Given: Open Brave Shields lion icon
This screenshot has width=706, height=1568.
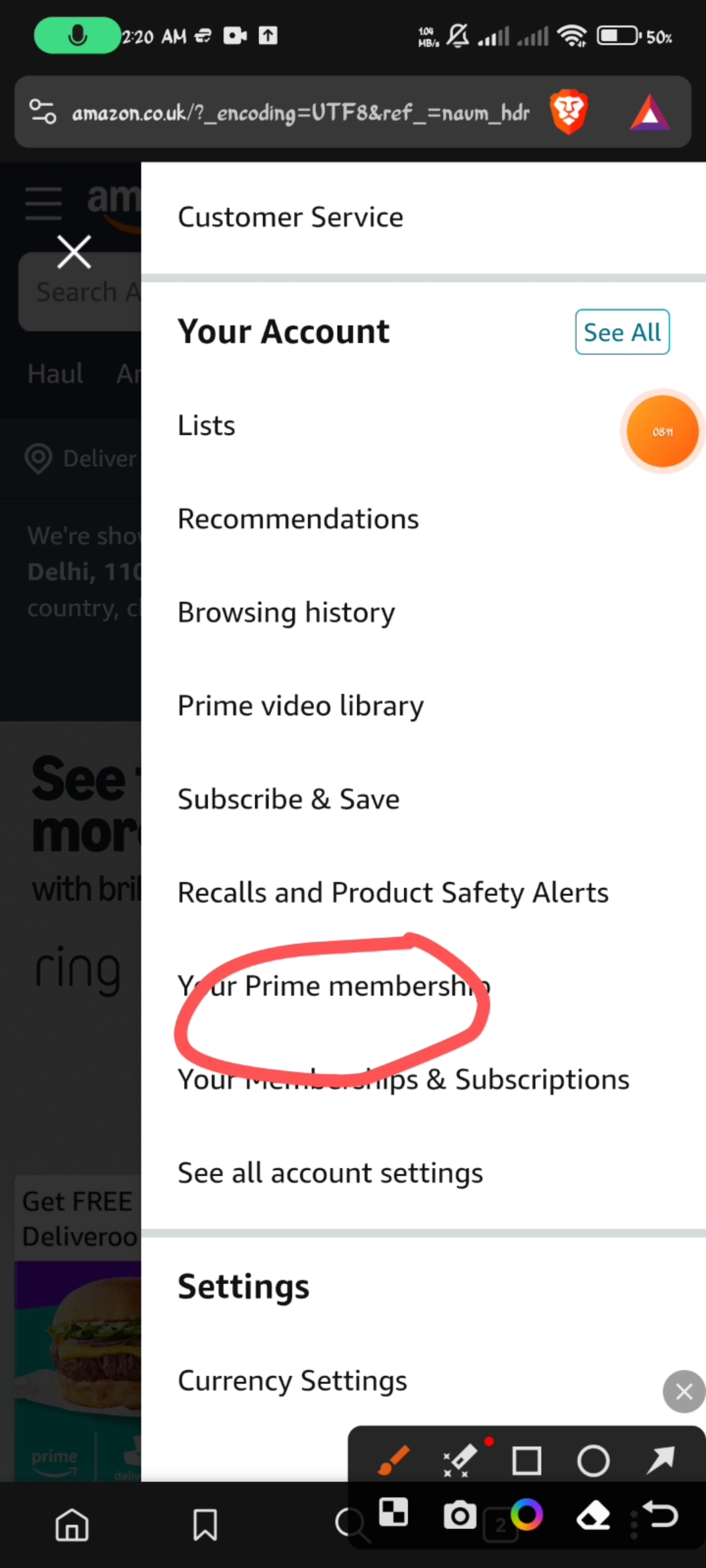Looking at the screenshot, I should [x=569, y=112].
